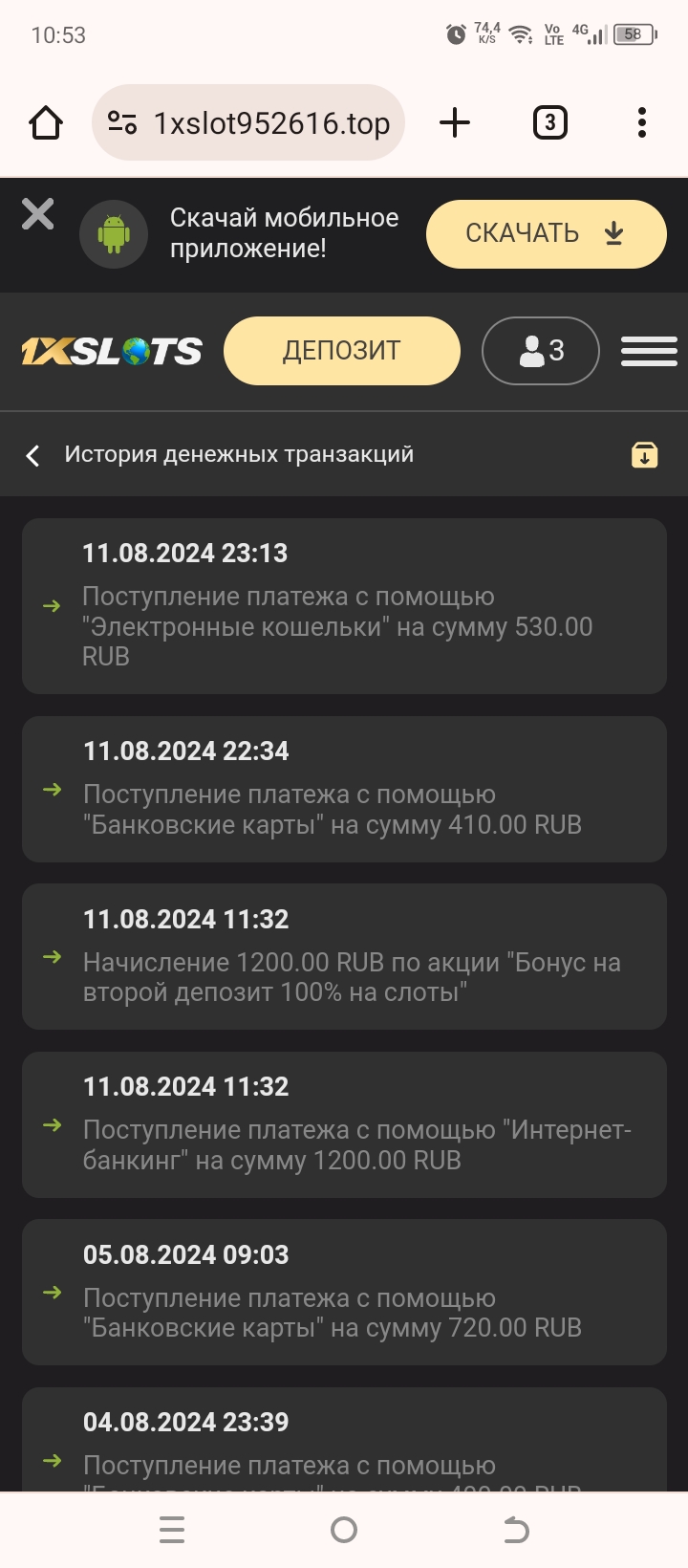Go to the system home screen
The image size is (688, 1568).
pos(344,1530)
